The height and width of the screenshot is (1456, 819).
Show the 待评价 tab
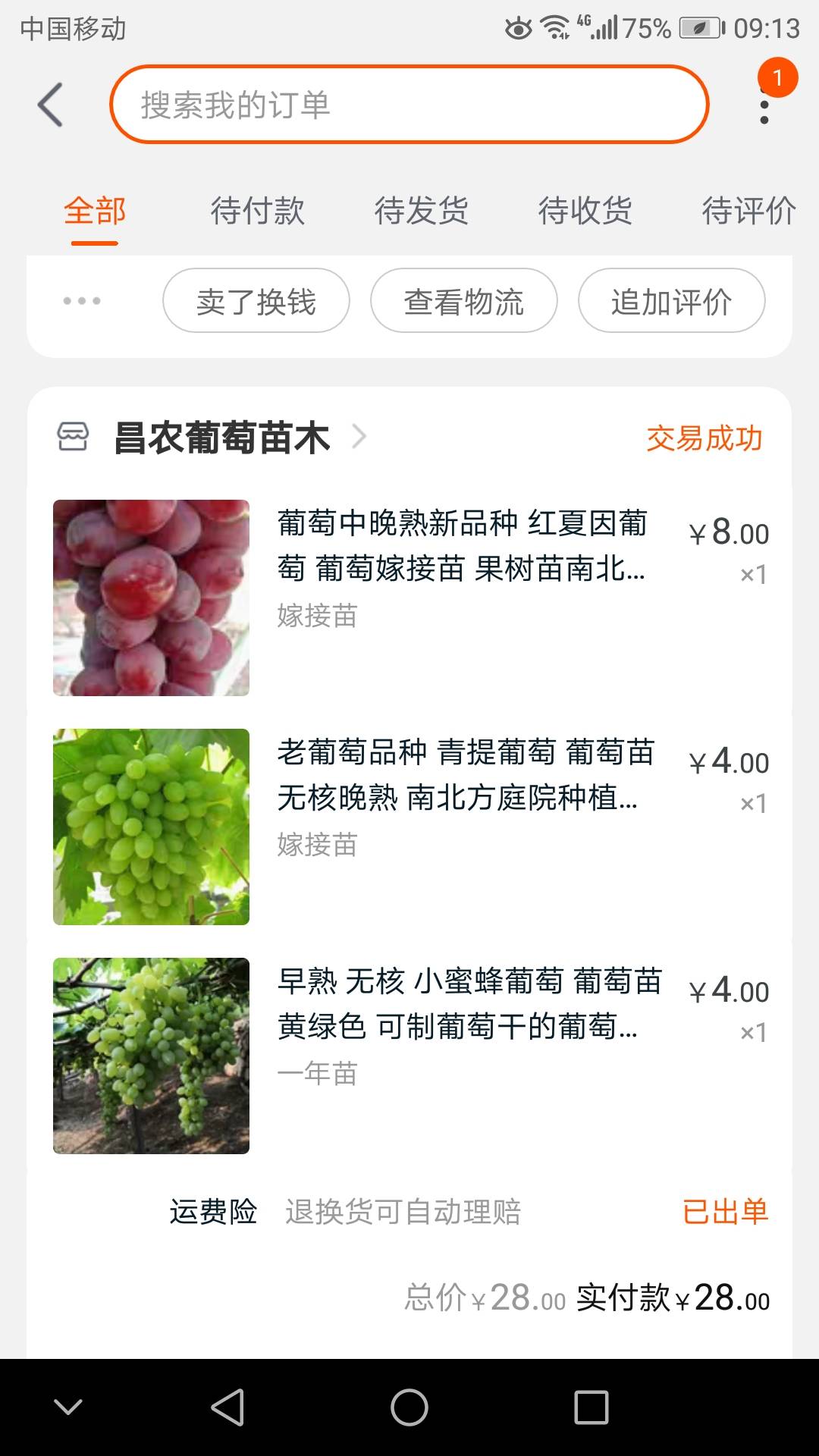coord(748,211)
